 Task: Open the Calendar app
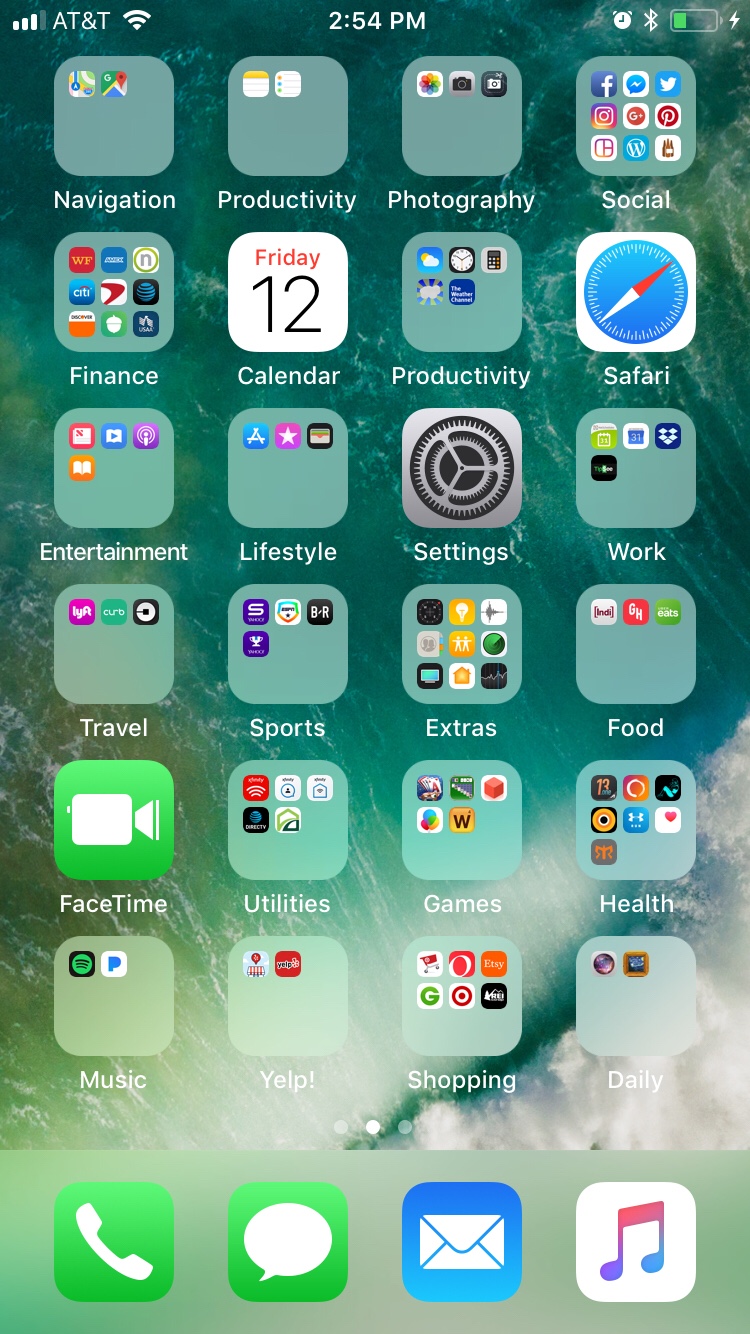pyautogui.click(x=288, y=292)
